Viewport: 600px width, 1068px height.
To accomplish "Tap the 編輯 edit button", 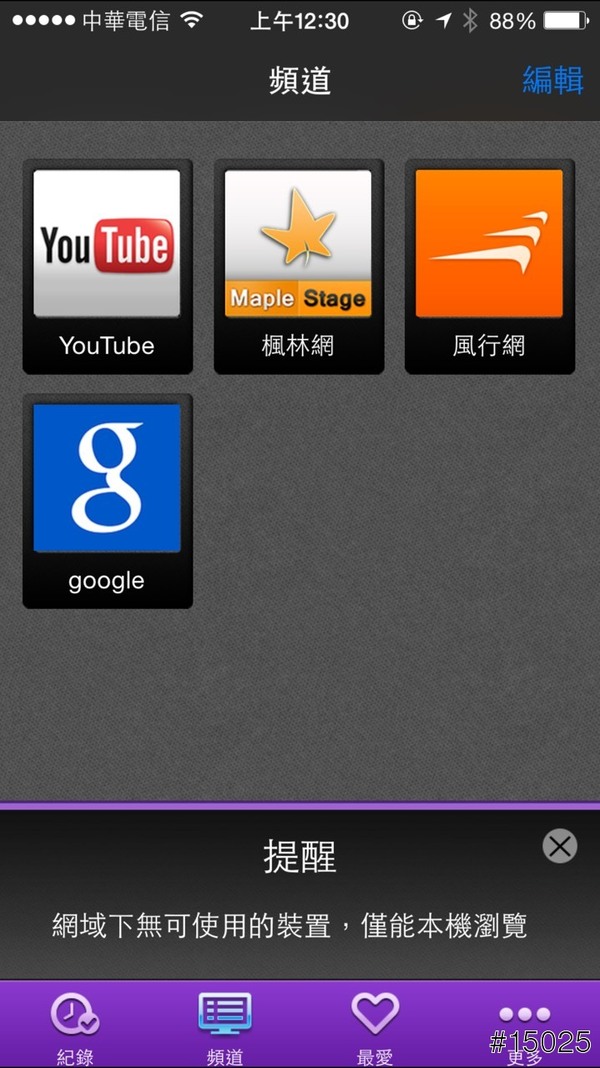I will click(x=552, y=80).
